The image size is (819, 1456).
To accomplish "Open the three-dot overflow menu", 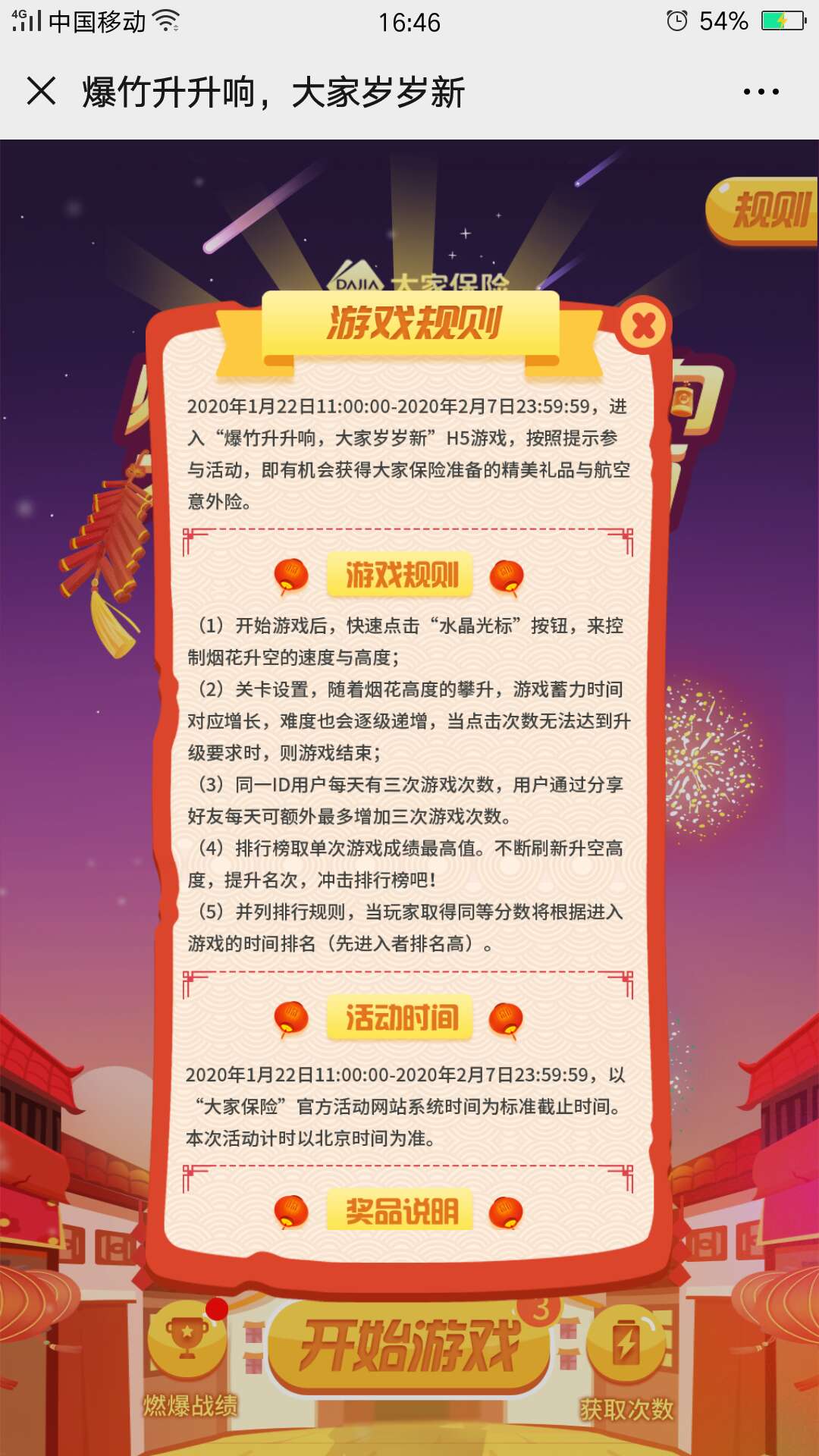I will click(x=761, y=92).
